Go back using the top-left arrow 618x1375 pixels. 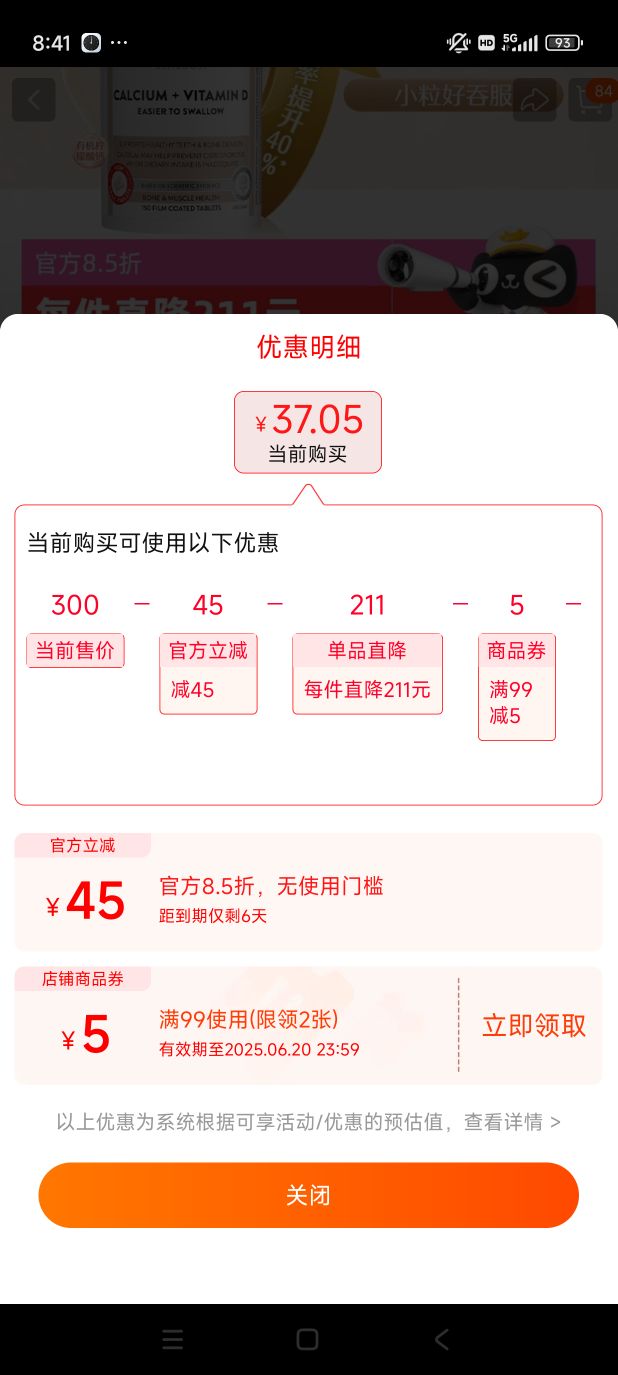34,100
